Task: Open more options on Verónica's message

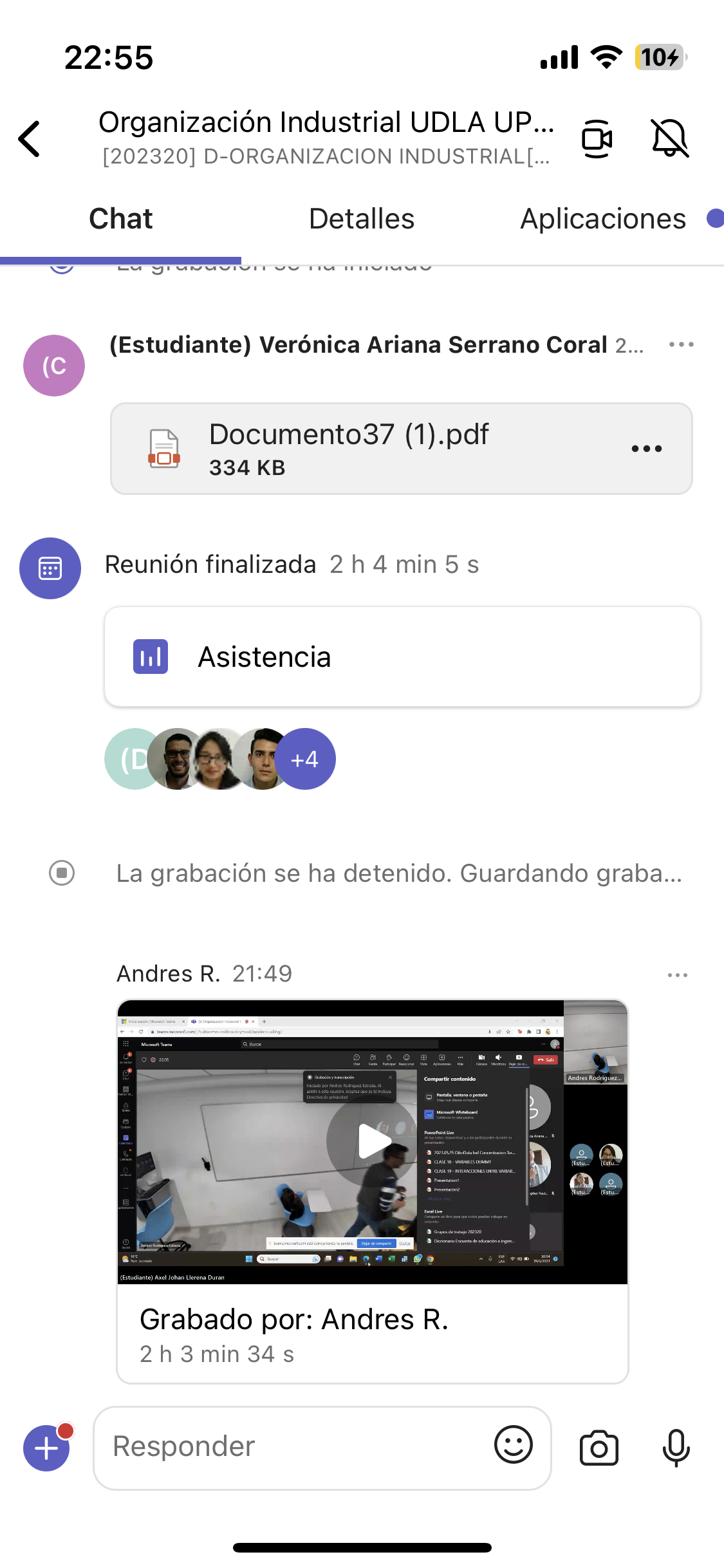Action: [681, 344]
